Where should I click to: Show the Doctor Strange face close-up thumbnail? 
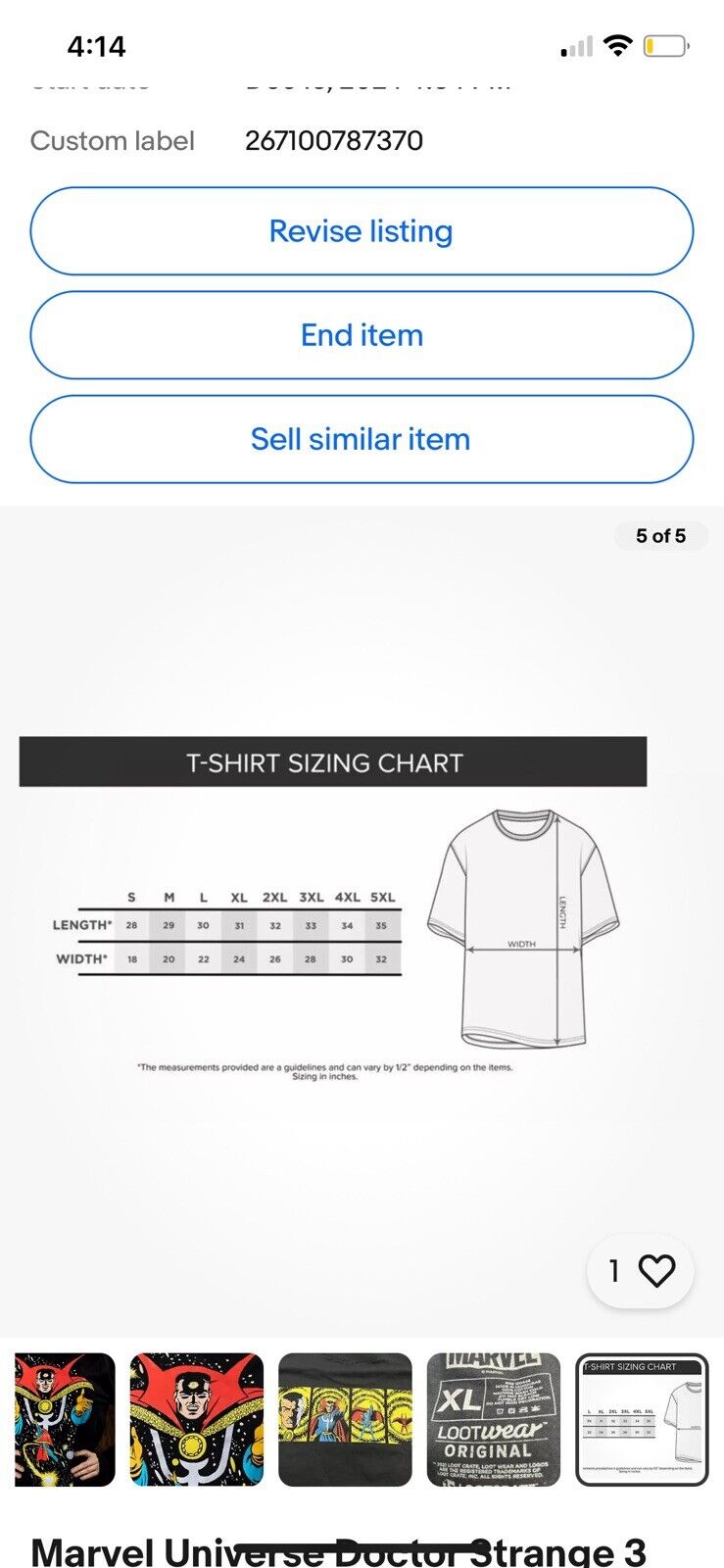pyautogui.click(x=197, y=1419)
